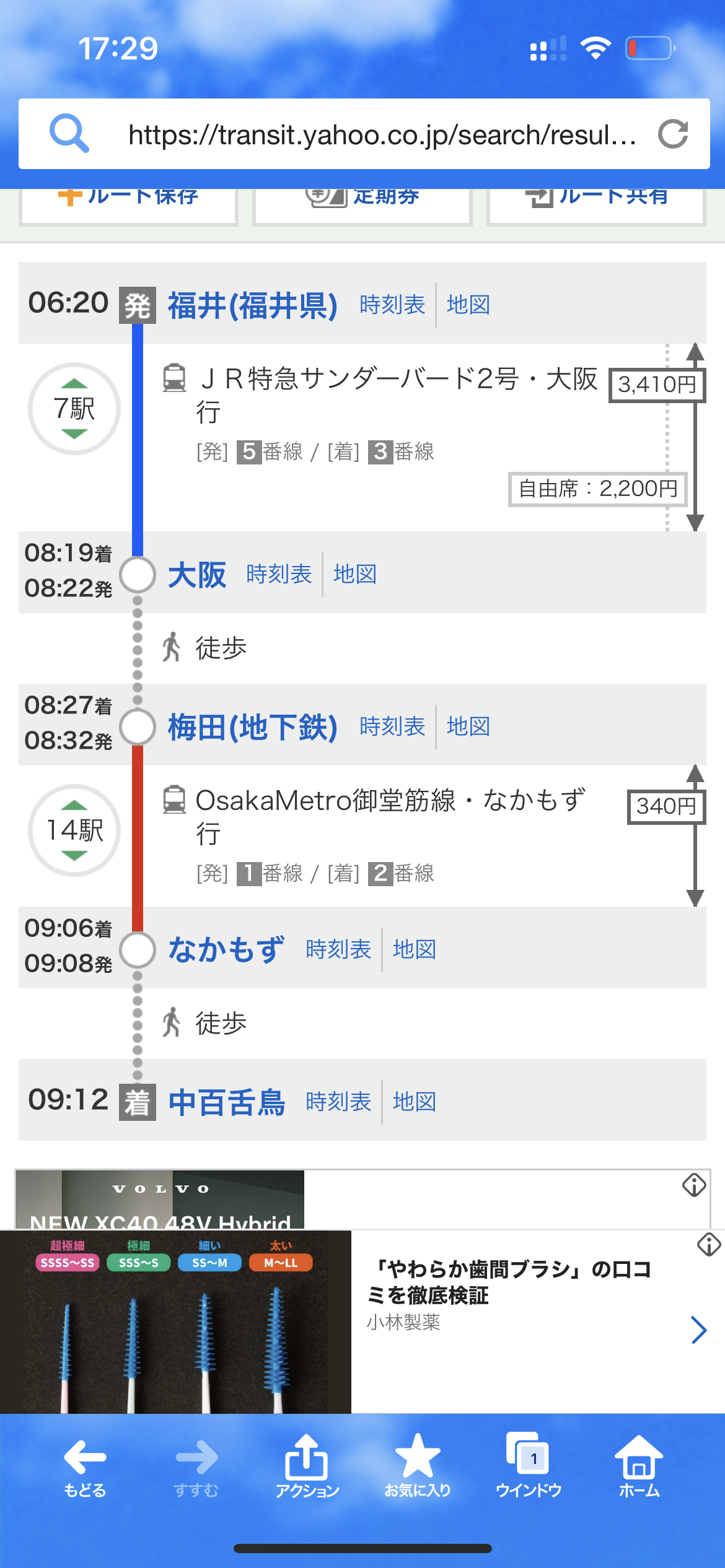Viewport: 725px width, 1568px height.
Task: Open map for なかもず station
Action: (415, 949)
